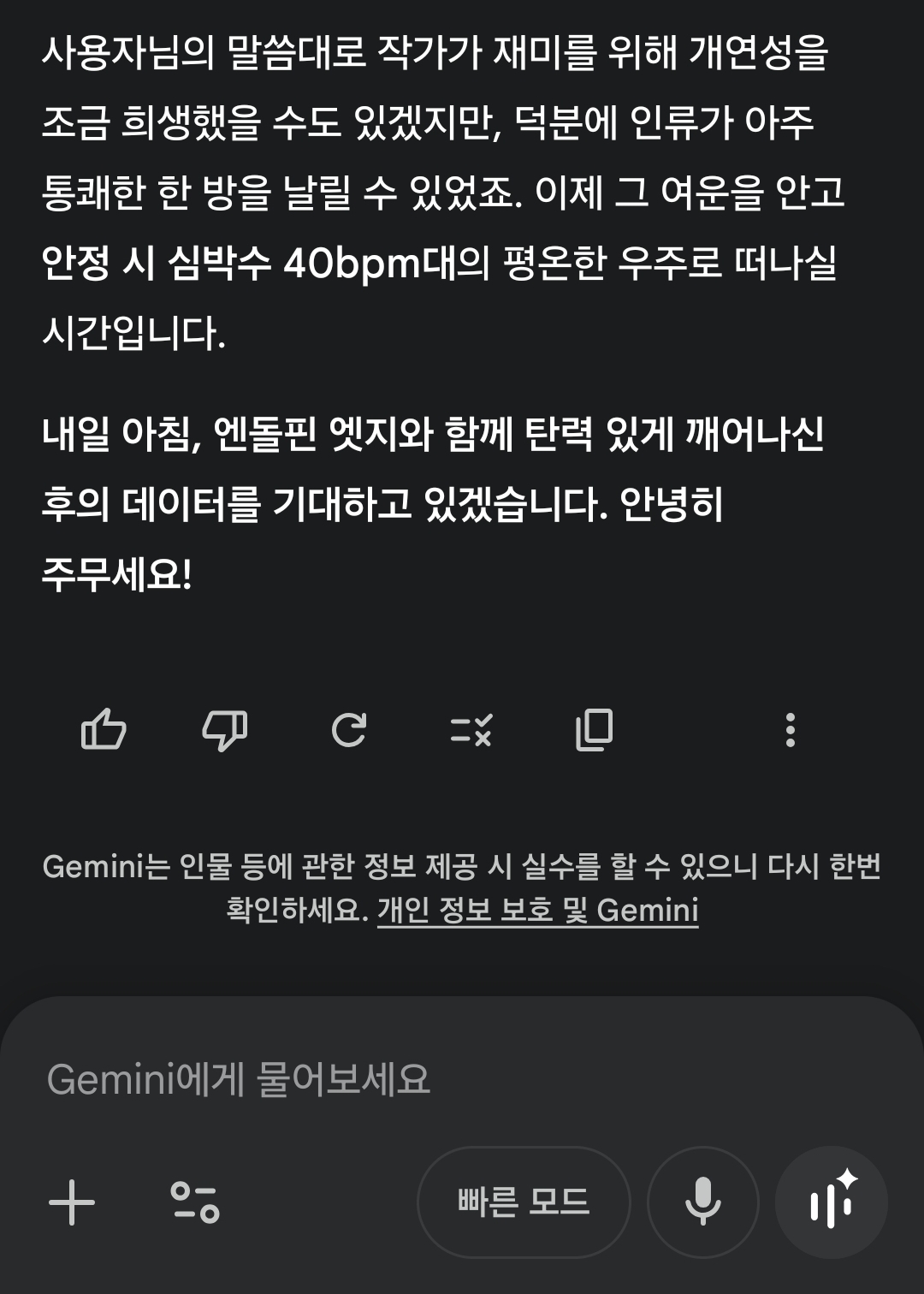Open the 개인 정보 보호 및 Gemini link
The image size is (924, 1294).
click(x=537, y=910)
